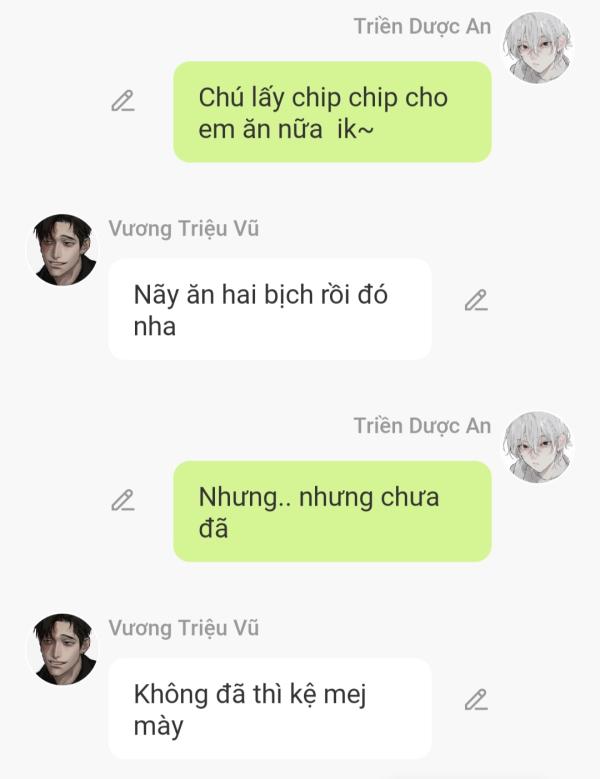The image size is (600, 779).
Task: Edit the "Nãy ăn hai bịch" message
Action: [x=476, y=300]
